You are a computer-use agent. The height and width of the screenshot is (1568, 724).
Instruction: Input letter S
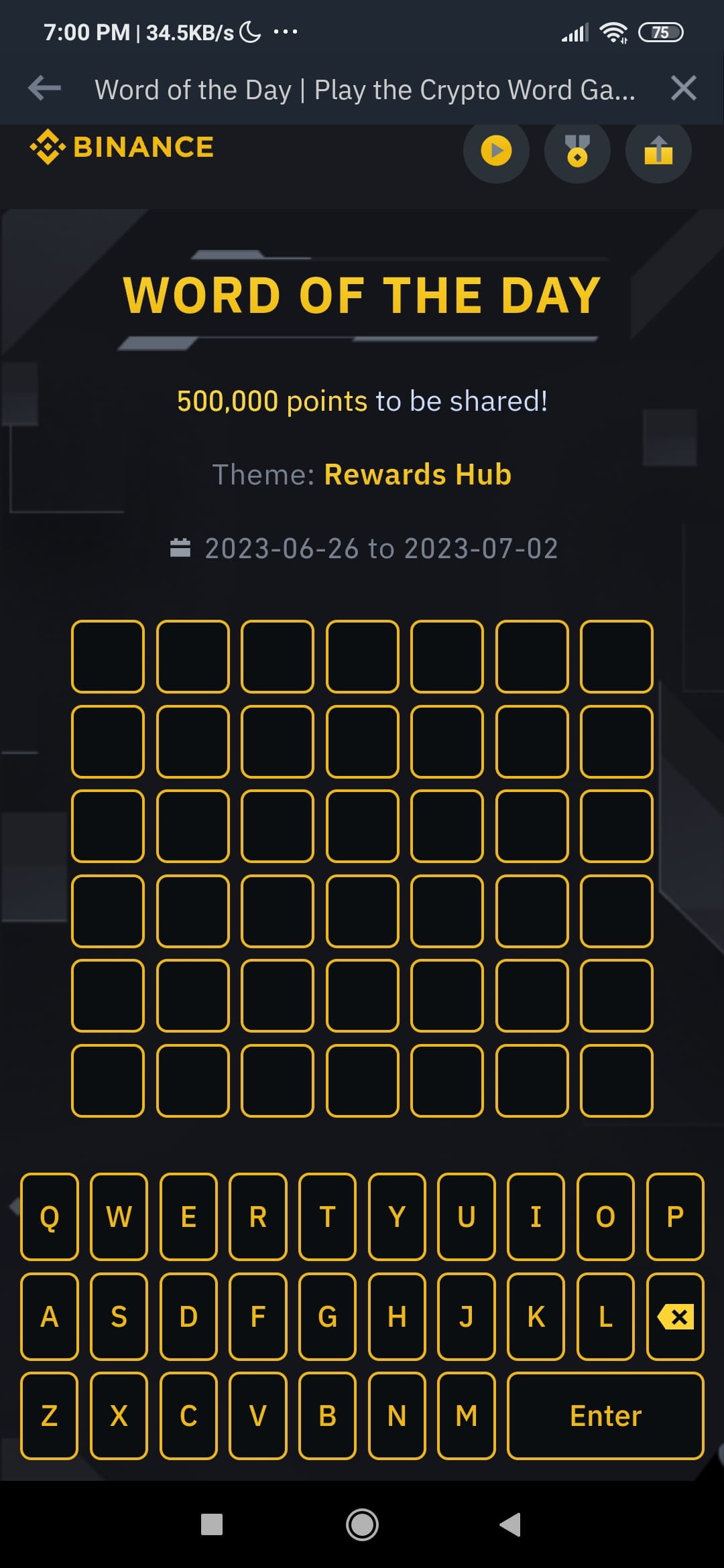coord(119,1317)
